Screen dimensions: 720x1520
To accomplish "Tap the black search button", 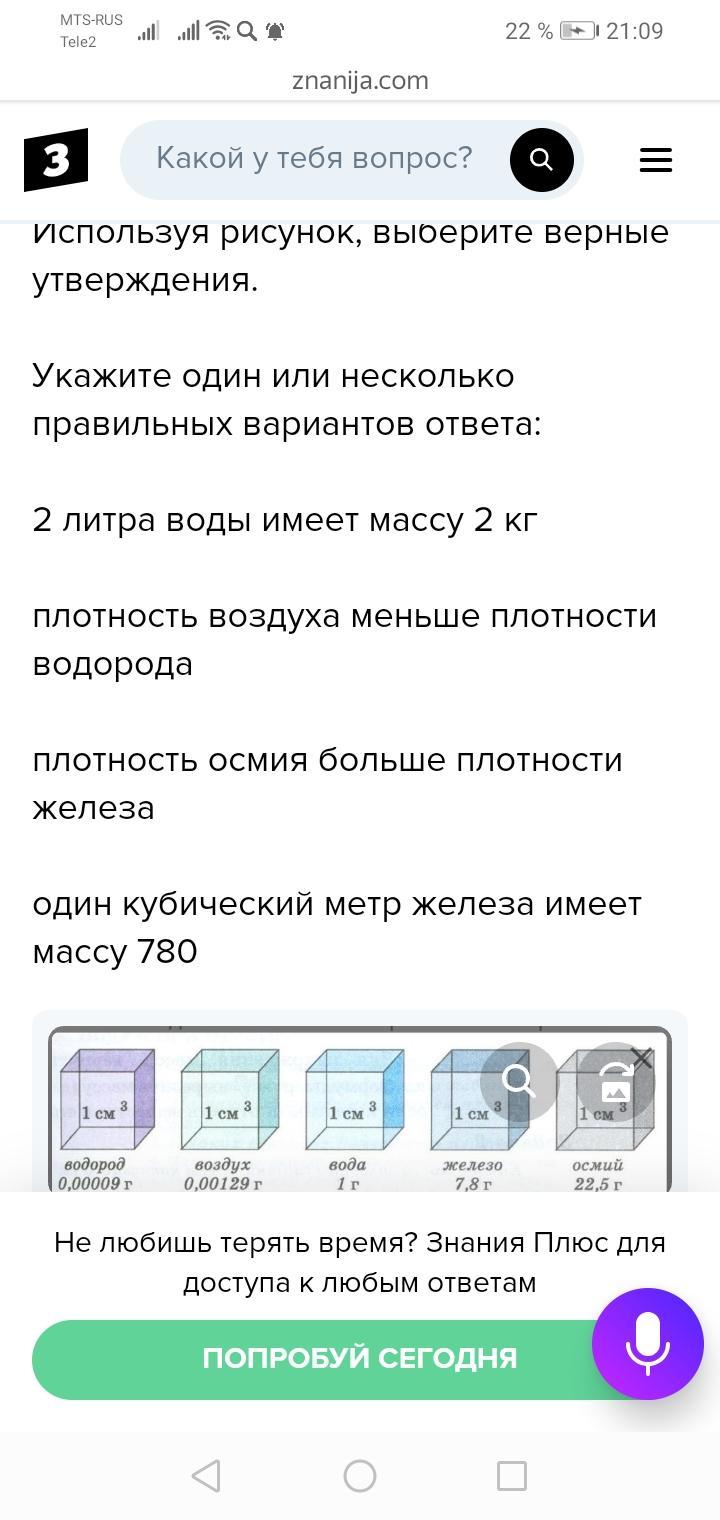I will 541,159.
